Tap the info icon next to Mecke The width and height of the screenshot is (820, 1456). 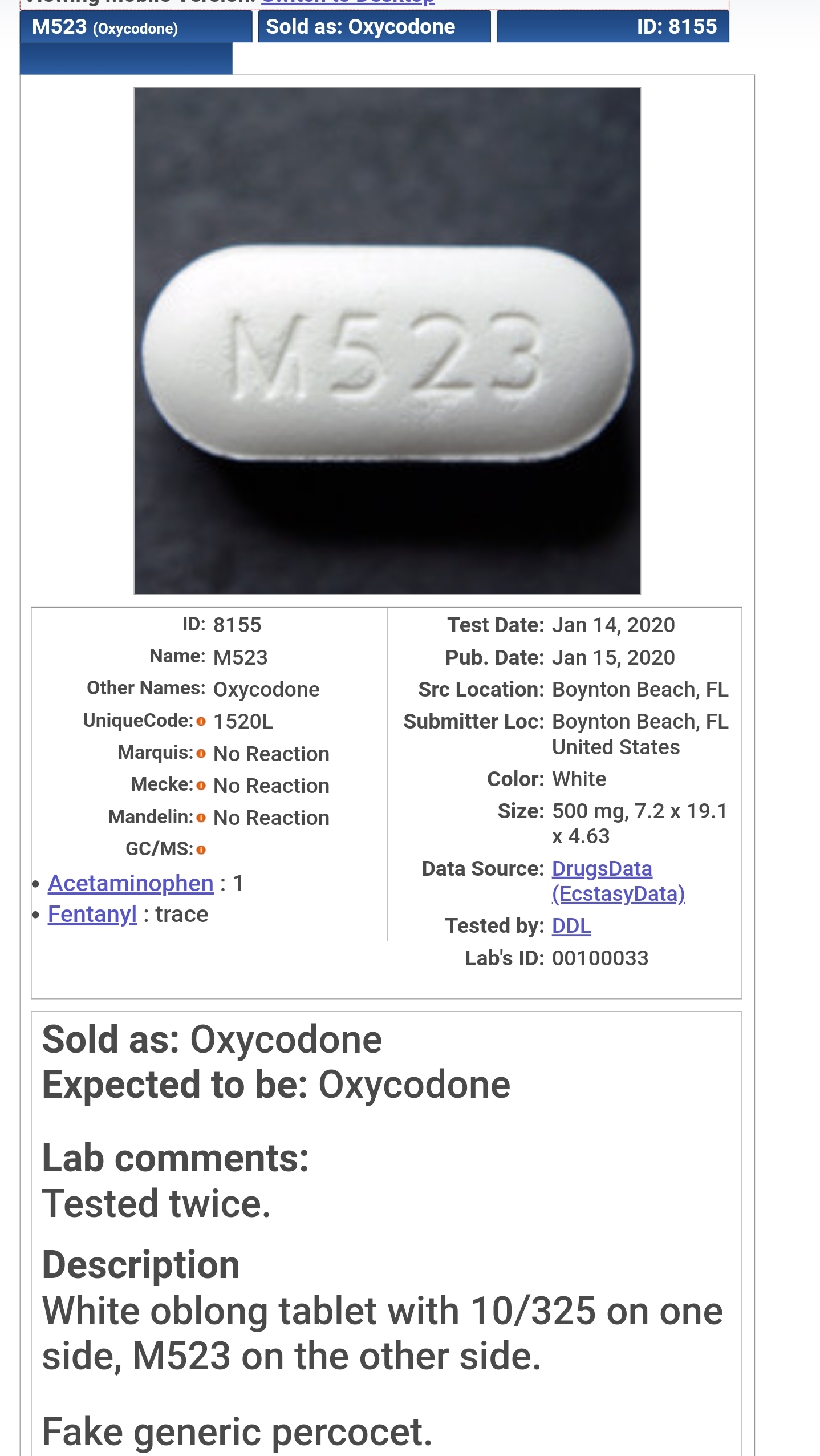pos(201,786)
